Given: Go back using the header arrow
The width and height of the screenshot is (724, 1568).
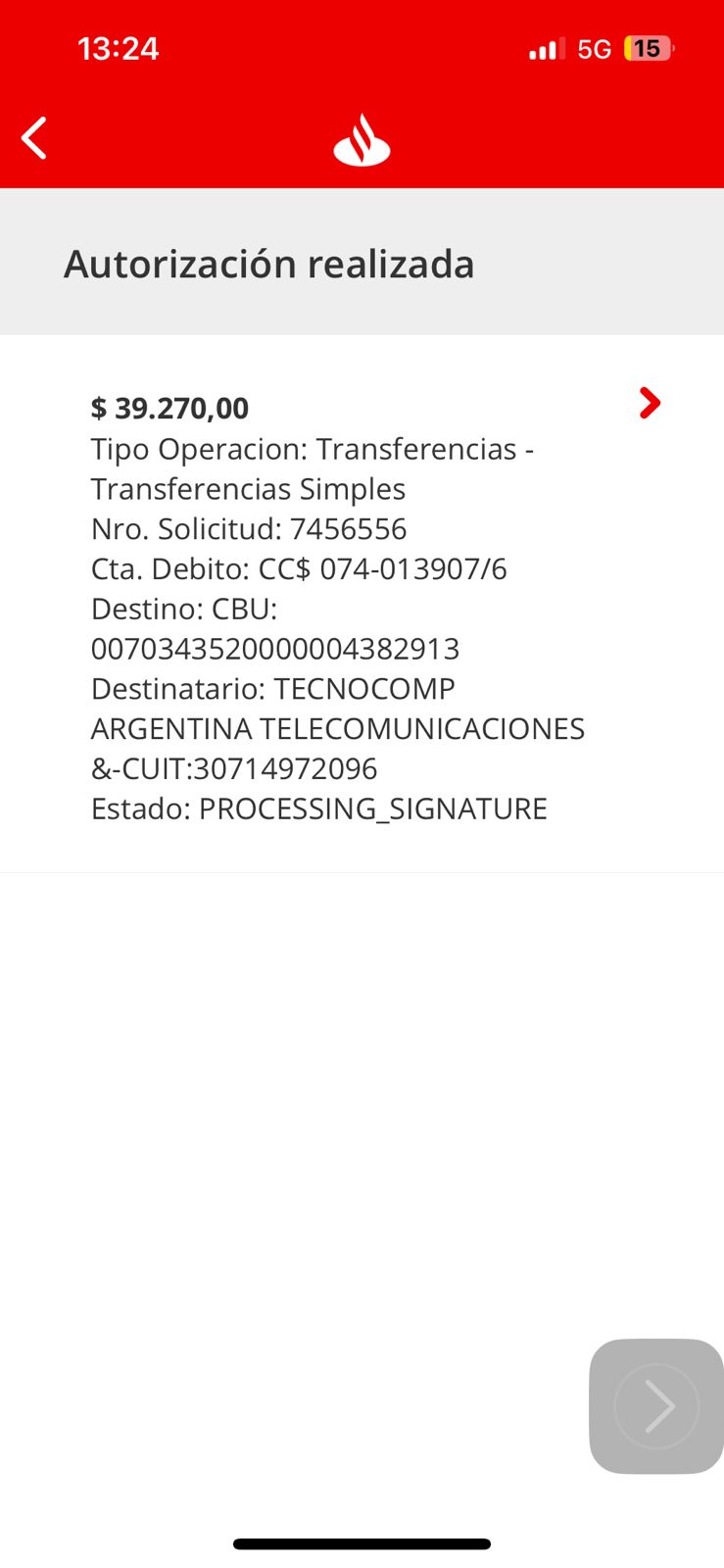Looking at the screenshot, I should click(x=35, y=138).
